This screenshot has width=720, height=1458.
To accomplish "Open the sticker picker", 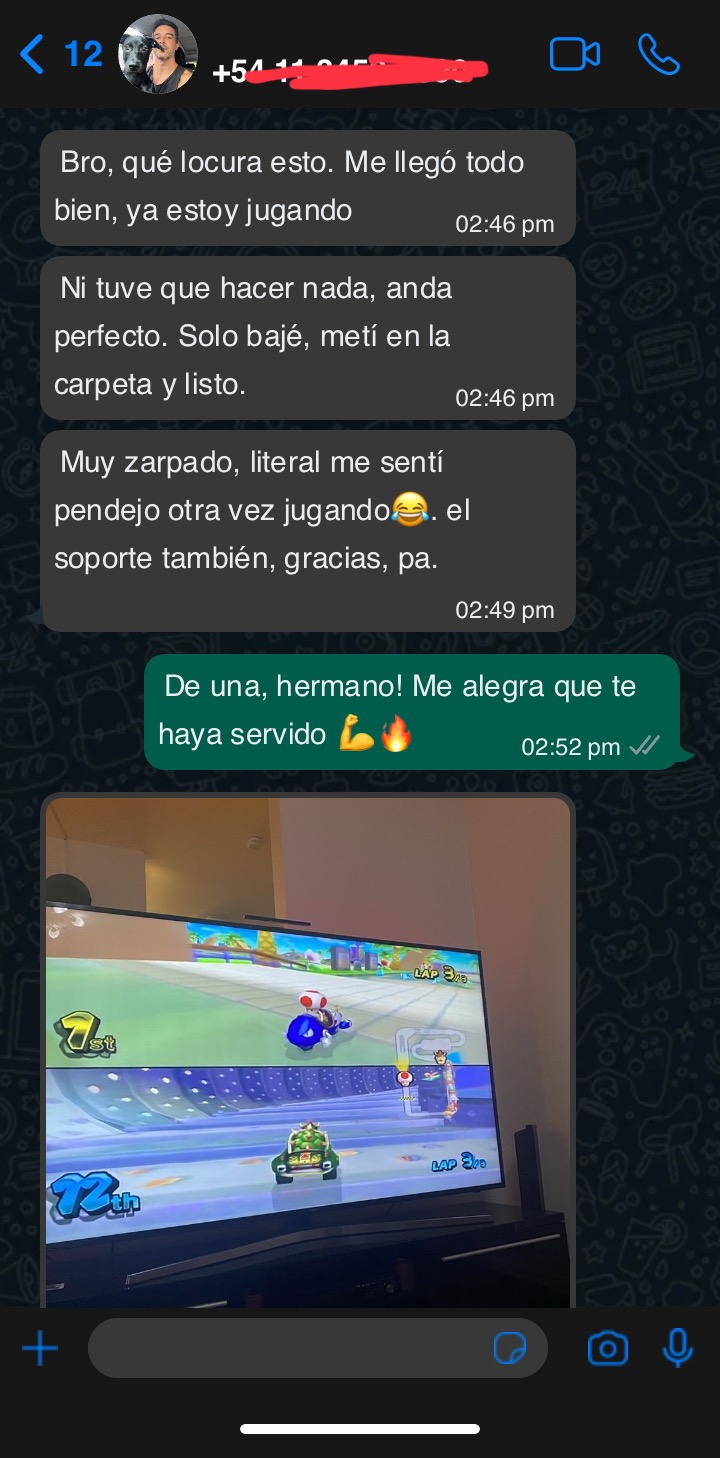I will click(510, 1349).
